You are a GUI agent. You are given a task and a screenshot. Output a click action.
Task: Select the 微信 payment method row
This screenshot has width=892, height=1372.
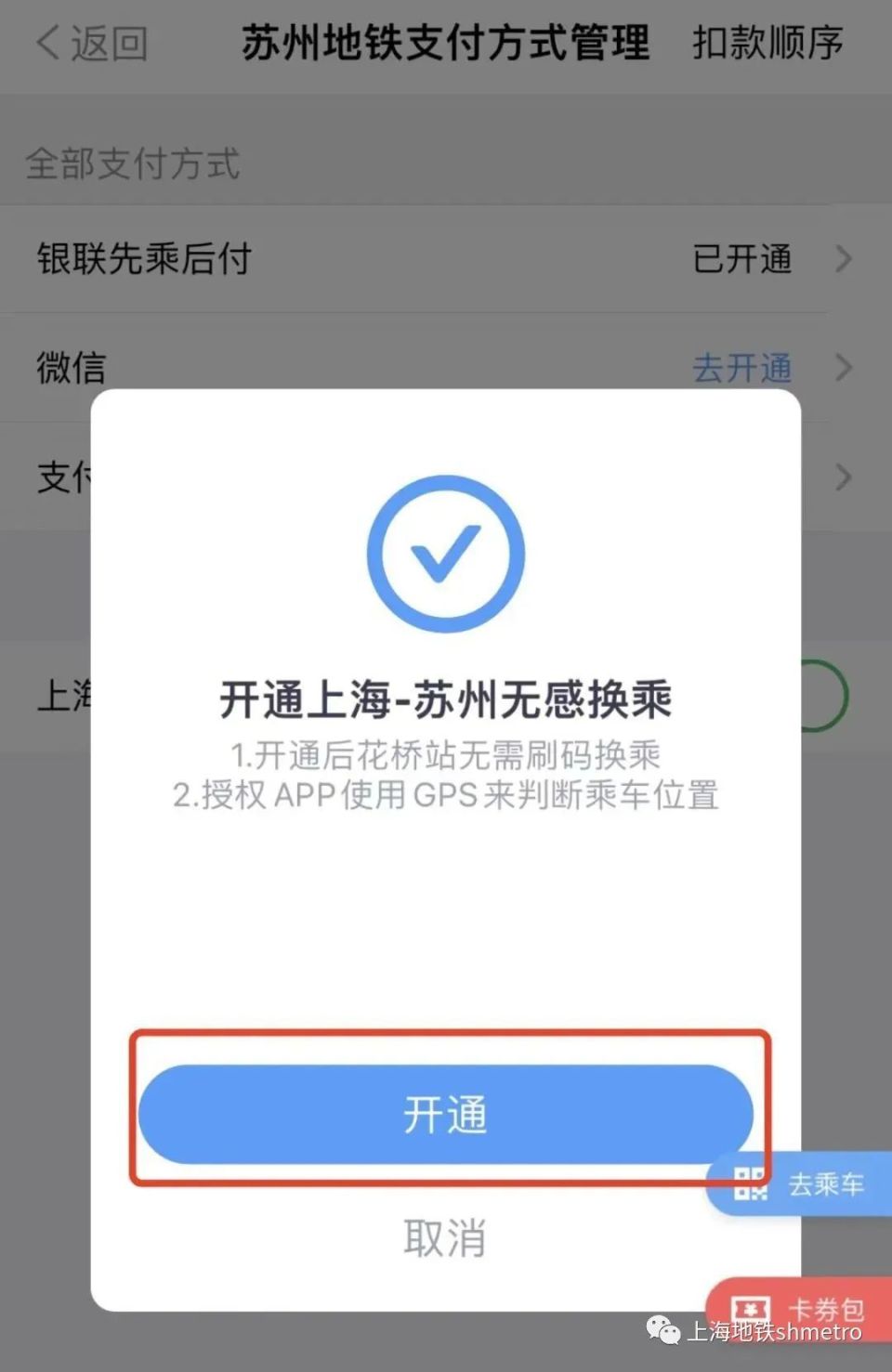pos(72,368)
